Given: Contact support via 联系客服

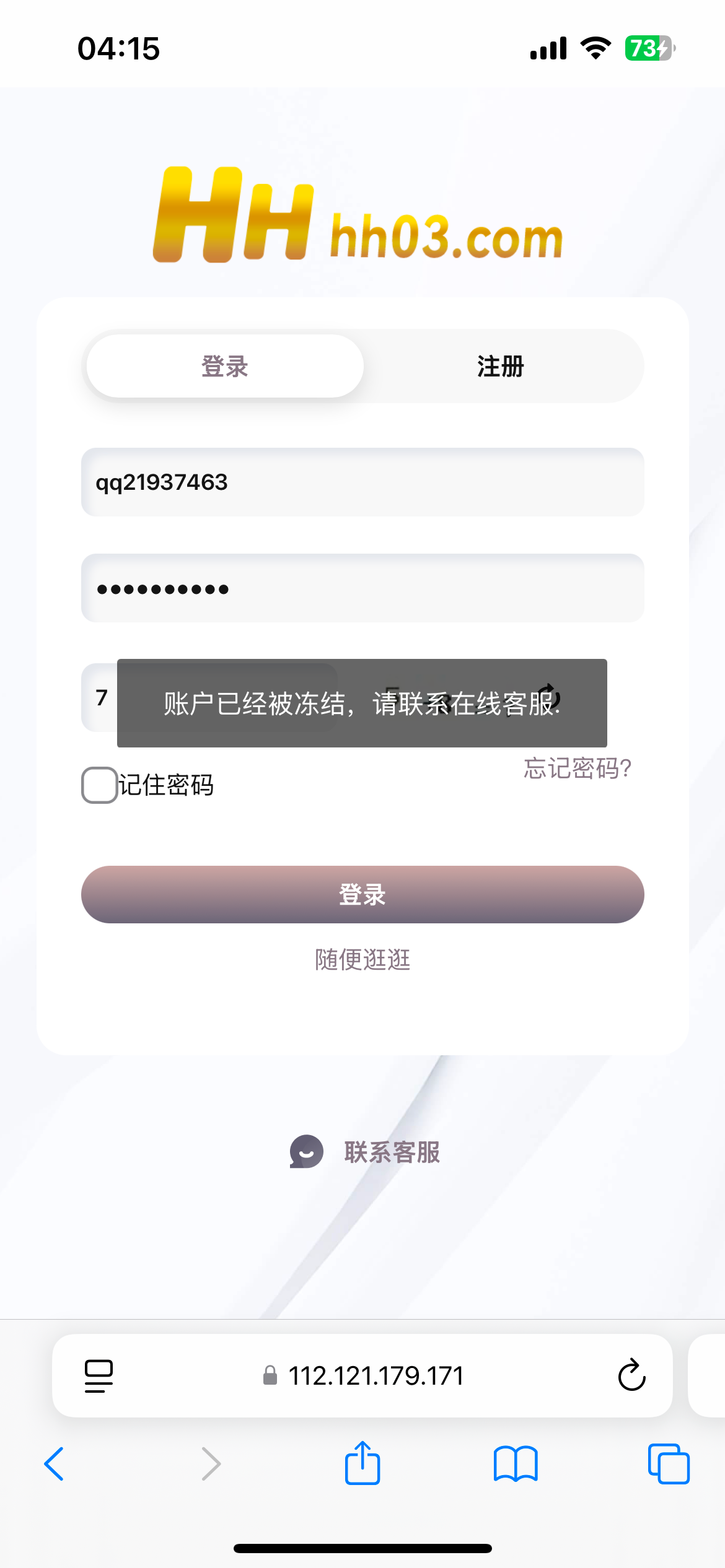Looking at the screenshot, I should click(366, 1152).
